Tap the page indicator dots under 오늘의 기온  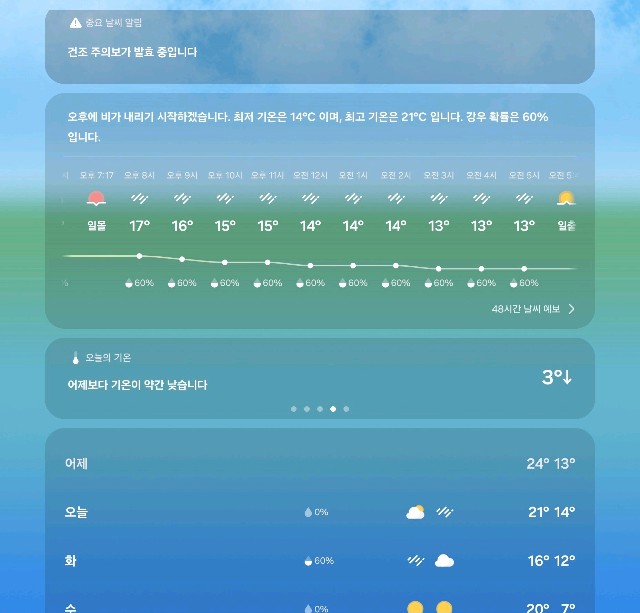pos(320,409)
